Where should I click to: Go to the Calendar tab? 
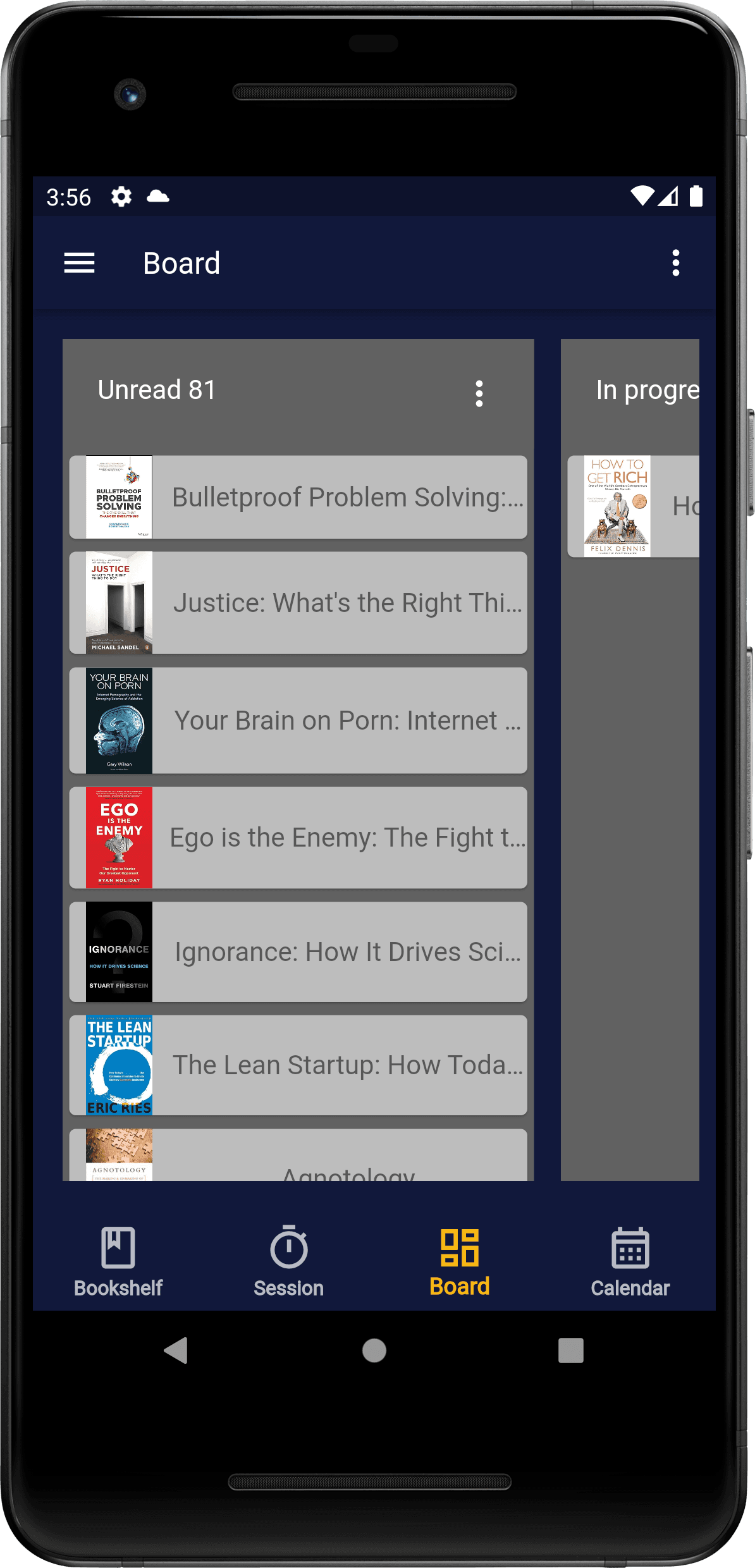(x=630, y=1262)
